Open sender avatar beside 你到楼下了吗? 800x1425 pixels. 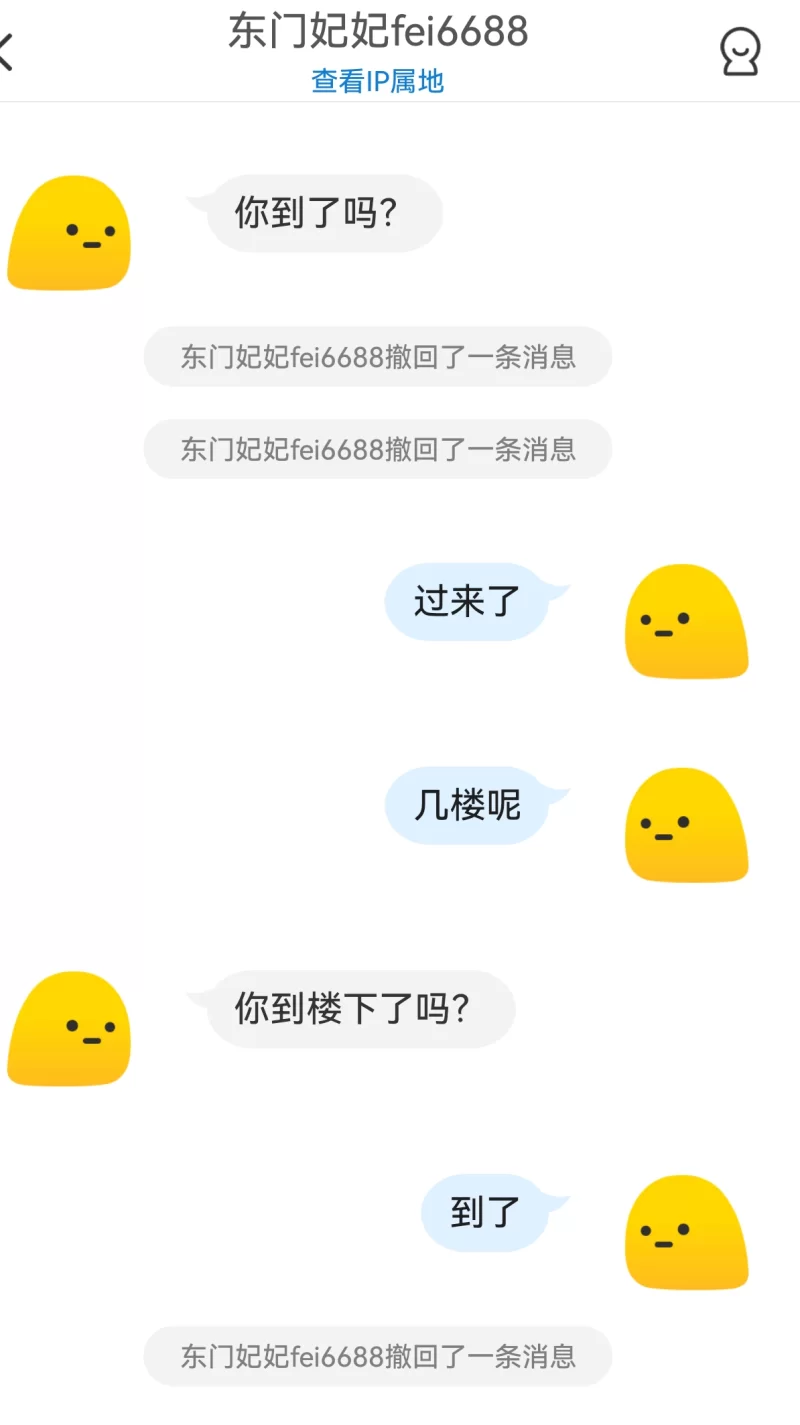pos(69,1029)
